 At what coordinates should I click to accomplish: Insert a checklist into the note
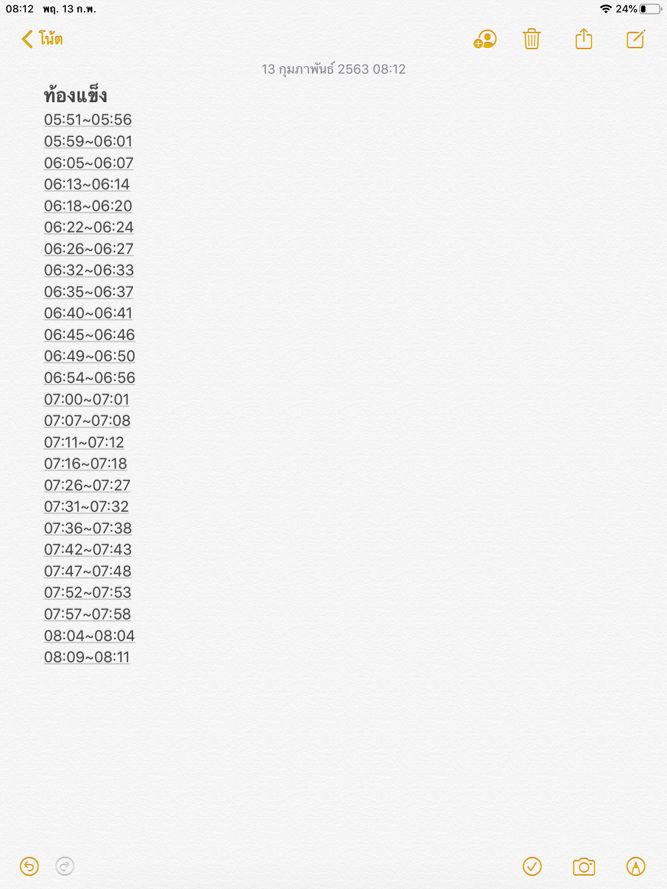point(532,866)
